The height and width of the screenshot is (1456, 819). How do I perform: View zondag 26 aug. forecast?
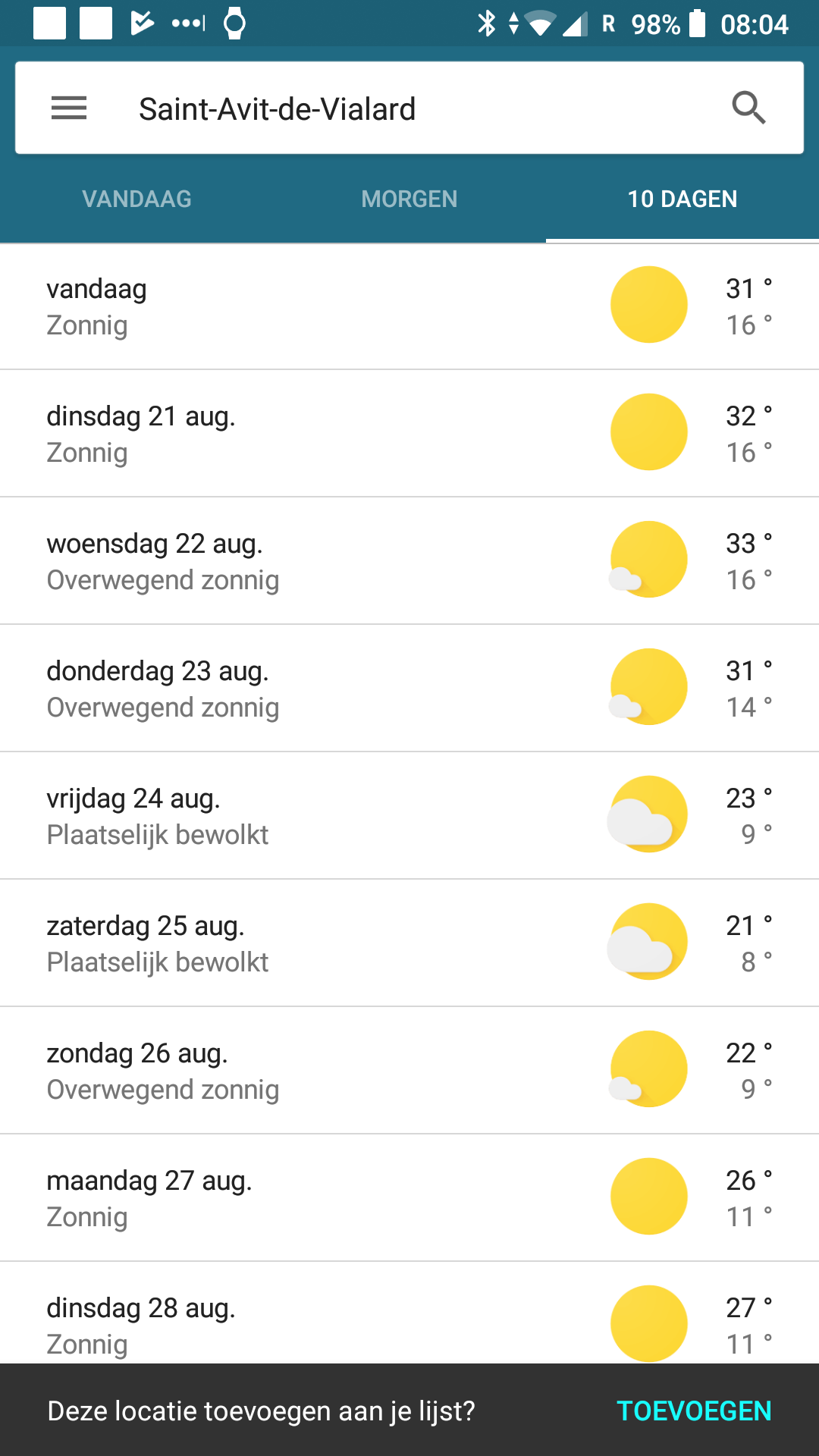pos(409,1071)
